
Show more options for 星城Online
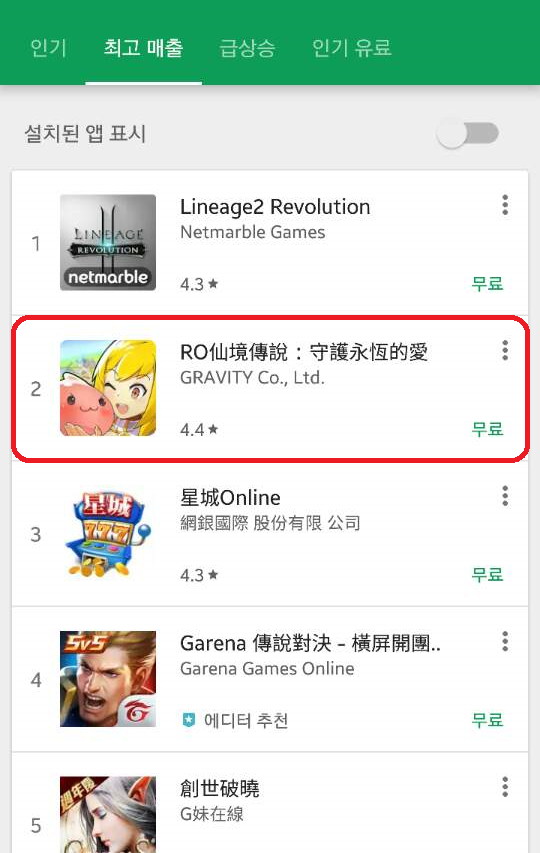[x=505, y=496]
